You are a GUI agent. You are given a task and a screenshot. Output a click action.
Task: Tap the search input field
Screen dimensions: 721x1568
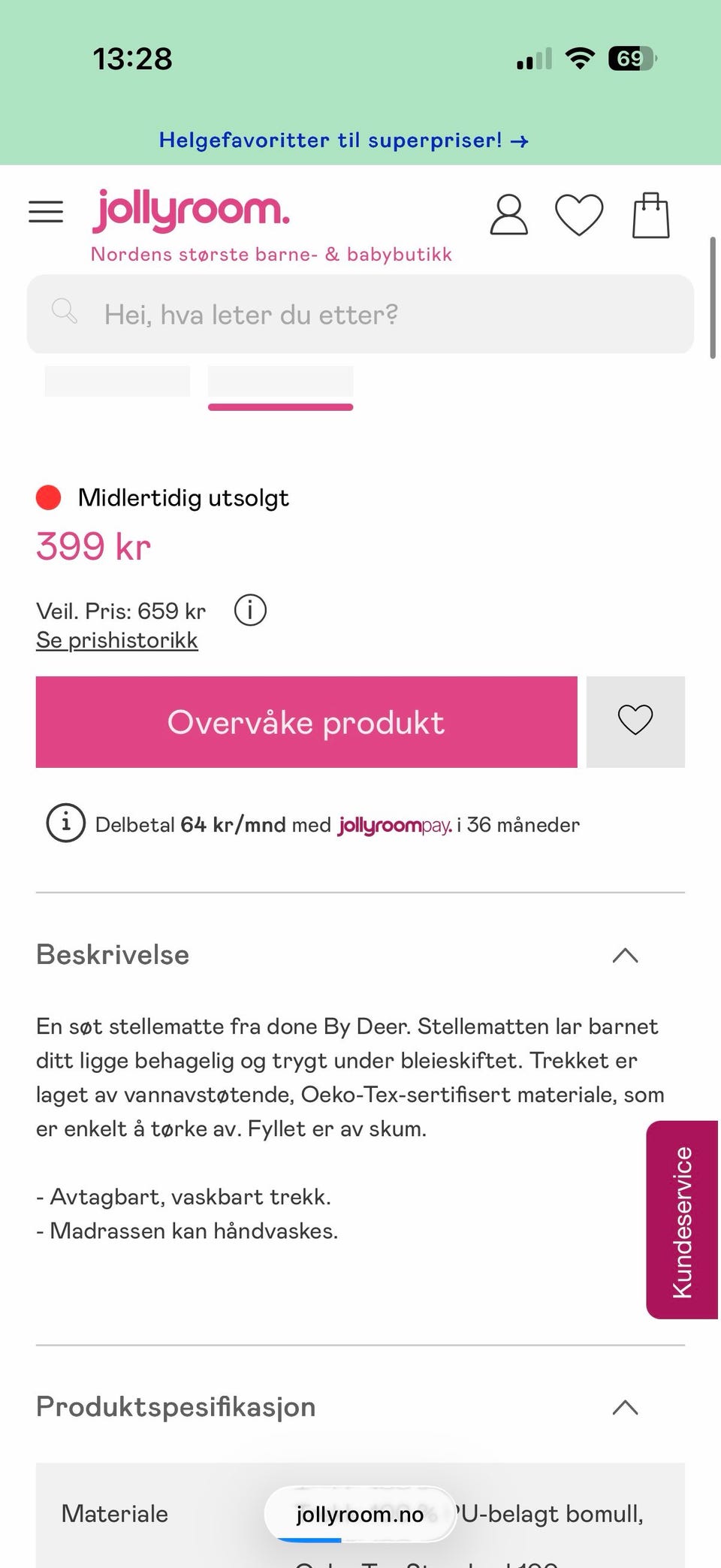[360, 313]
